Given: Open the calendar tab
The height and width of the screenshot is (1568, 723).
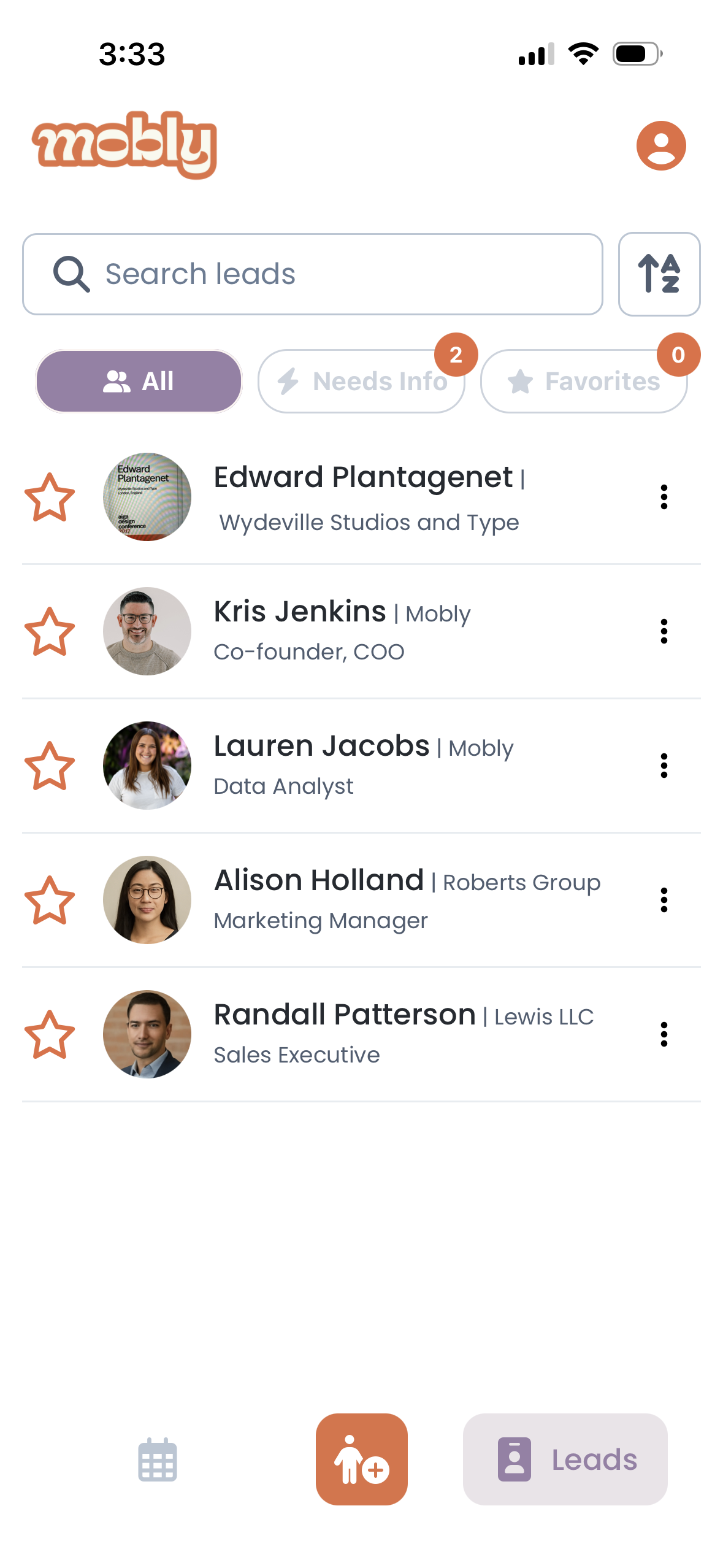Looking at the screenshot, I should 158,1459.
